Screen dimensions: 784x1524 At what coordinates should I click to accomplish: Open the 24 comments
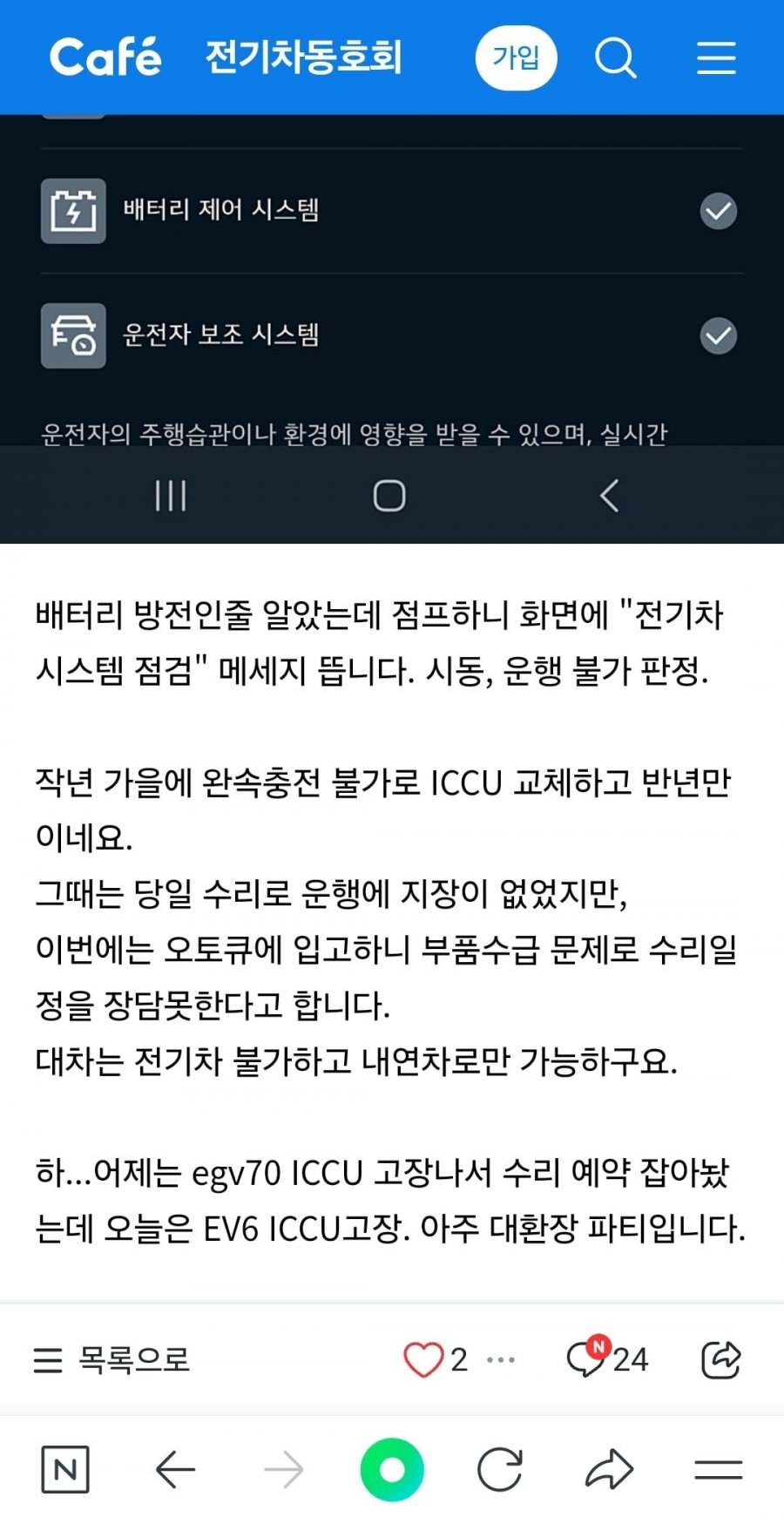coord(608,1359)
